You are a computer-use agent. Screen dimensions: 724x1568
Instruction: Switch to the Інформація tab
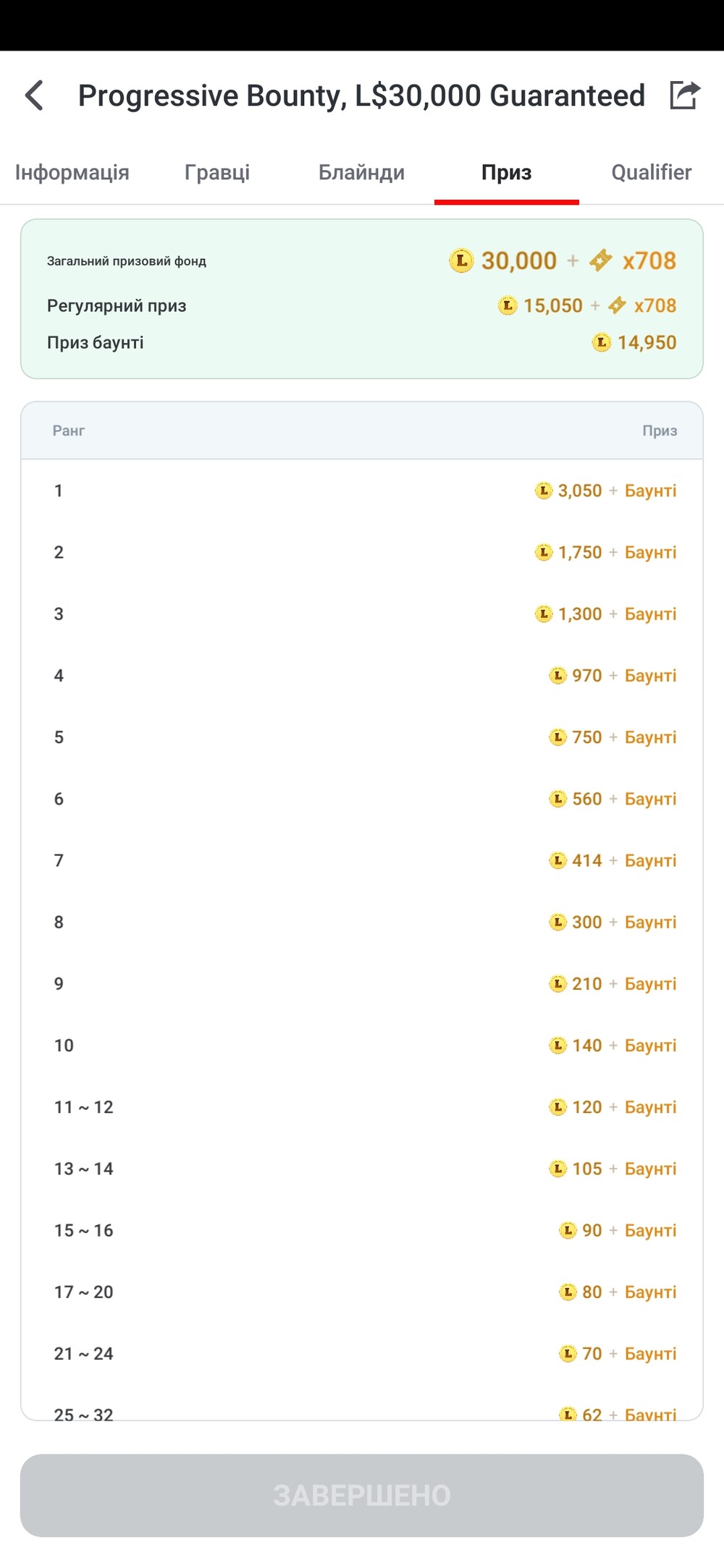[72, 172]
